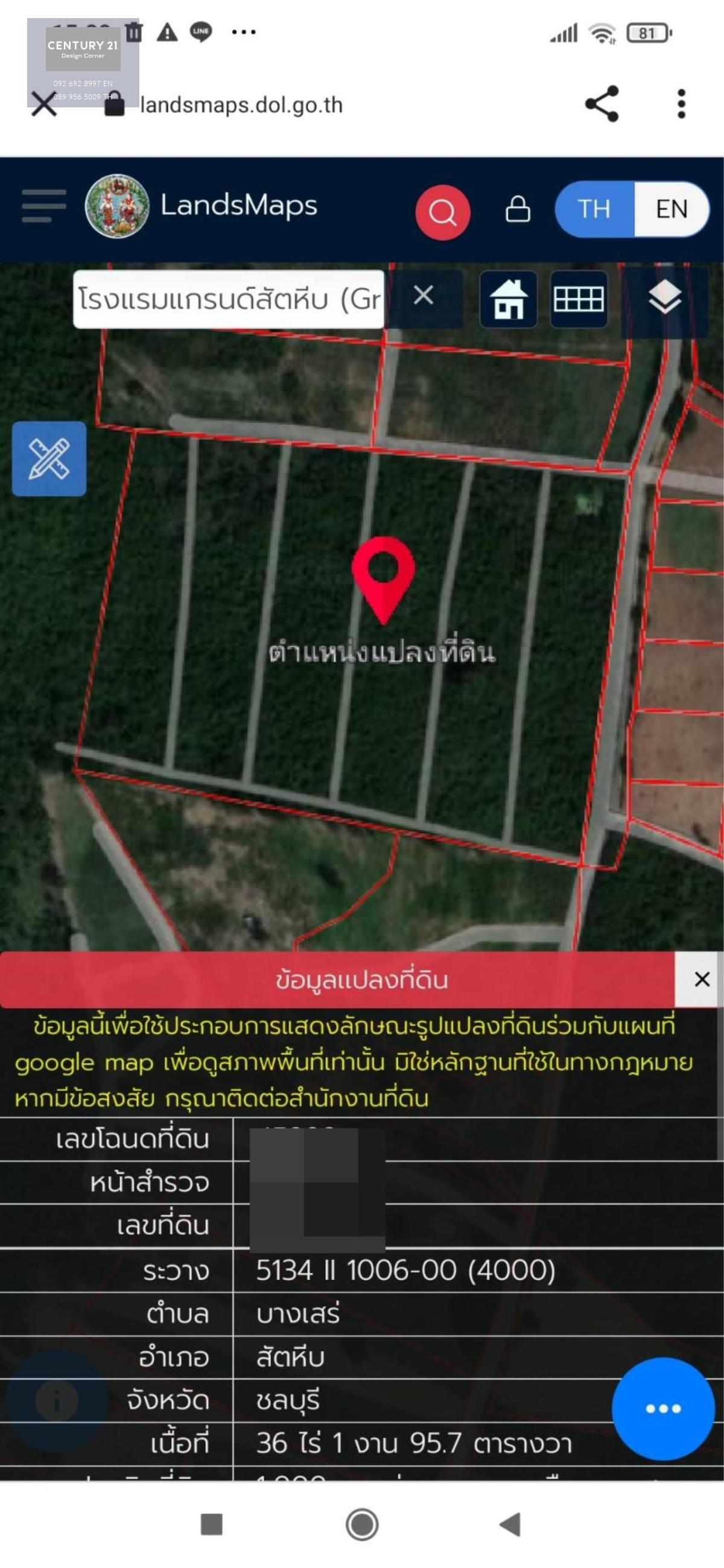Screen dimensions: 724x1568
Task: Switch language to EN
Action: [x=672, y=209]
